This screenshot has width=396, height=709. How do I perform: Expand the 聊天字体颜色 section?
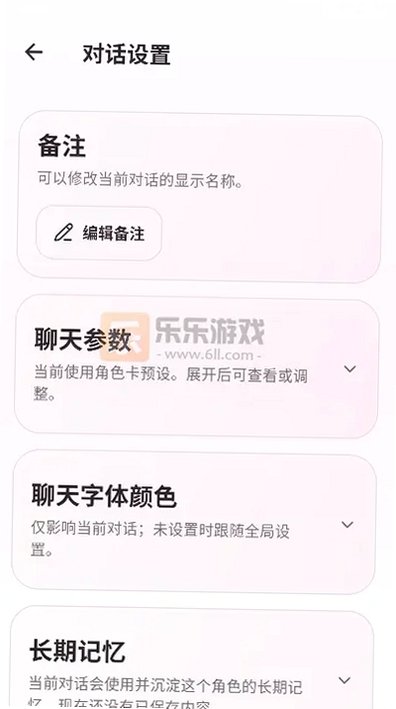pos(347,525)
